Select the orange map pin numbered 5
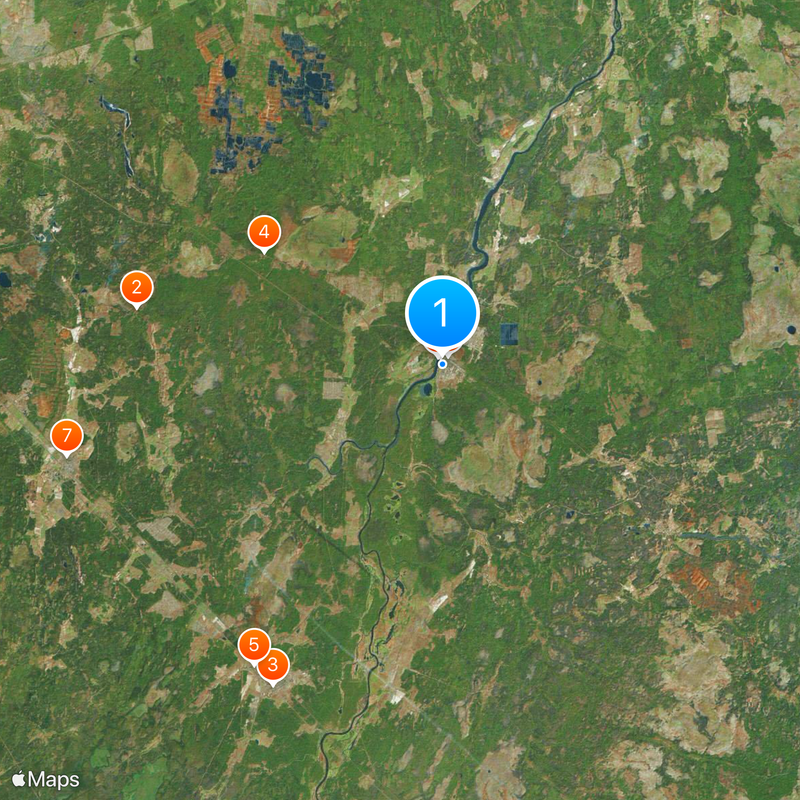Image resolution: width=800 pixels, height=800 pixels. (254, 645)
